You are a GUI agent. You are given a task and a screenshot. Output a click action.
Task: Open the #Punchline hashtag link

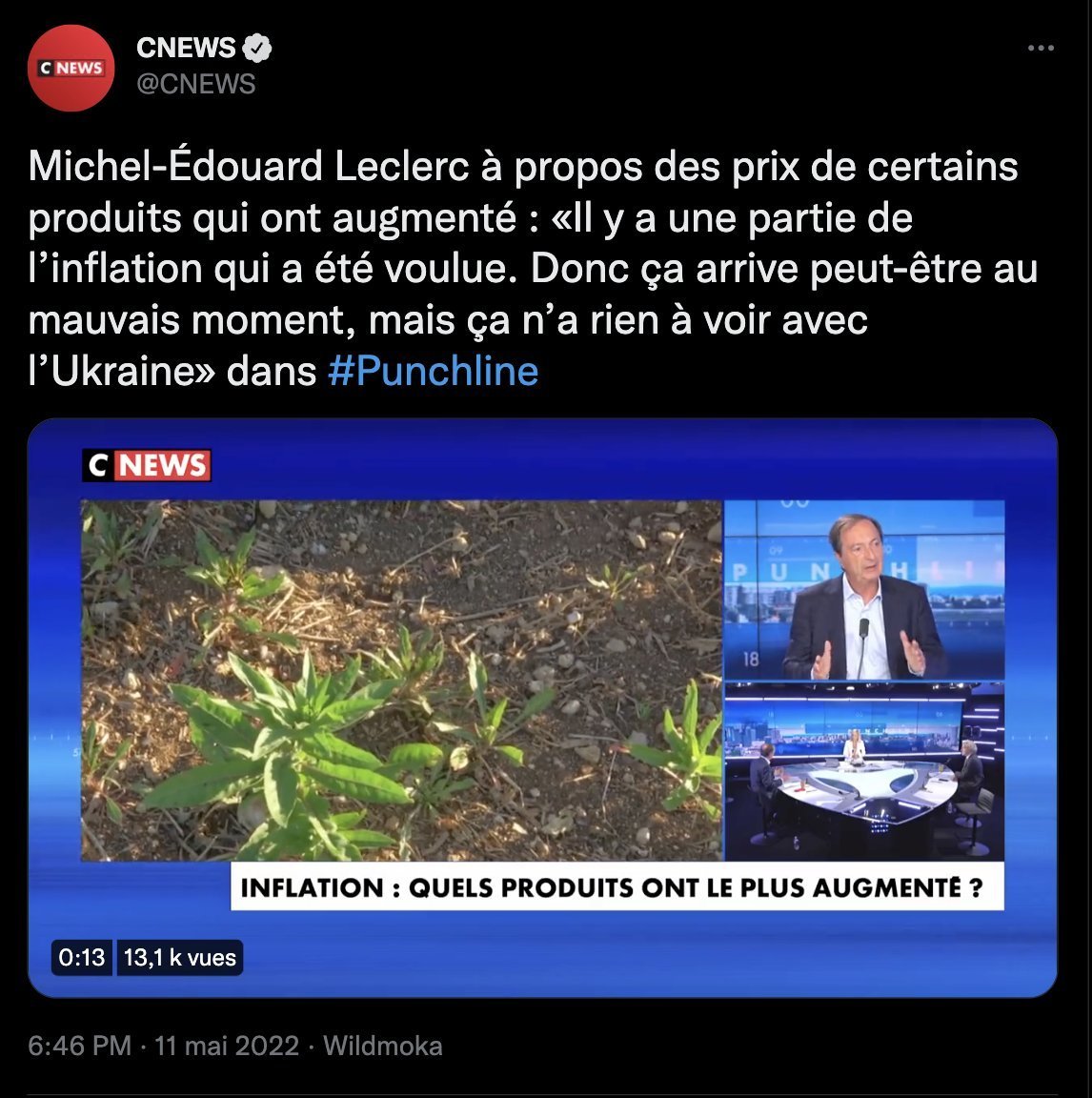pyautogui.click(x=433, y=371)
